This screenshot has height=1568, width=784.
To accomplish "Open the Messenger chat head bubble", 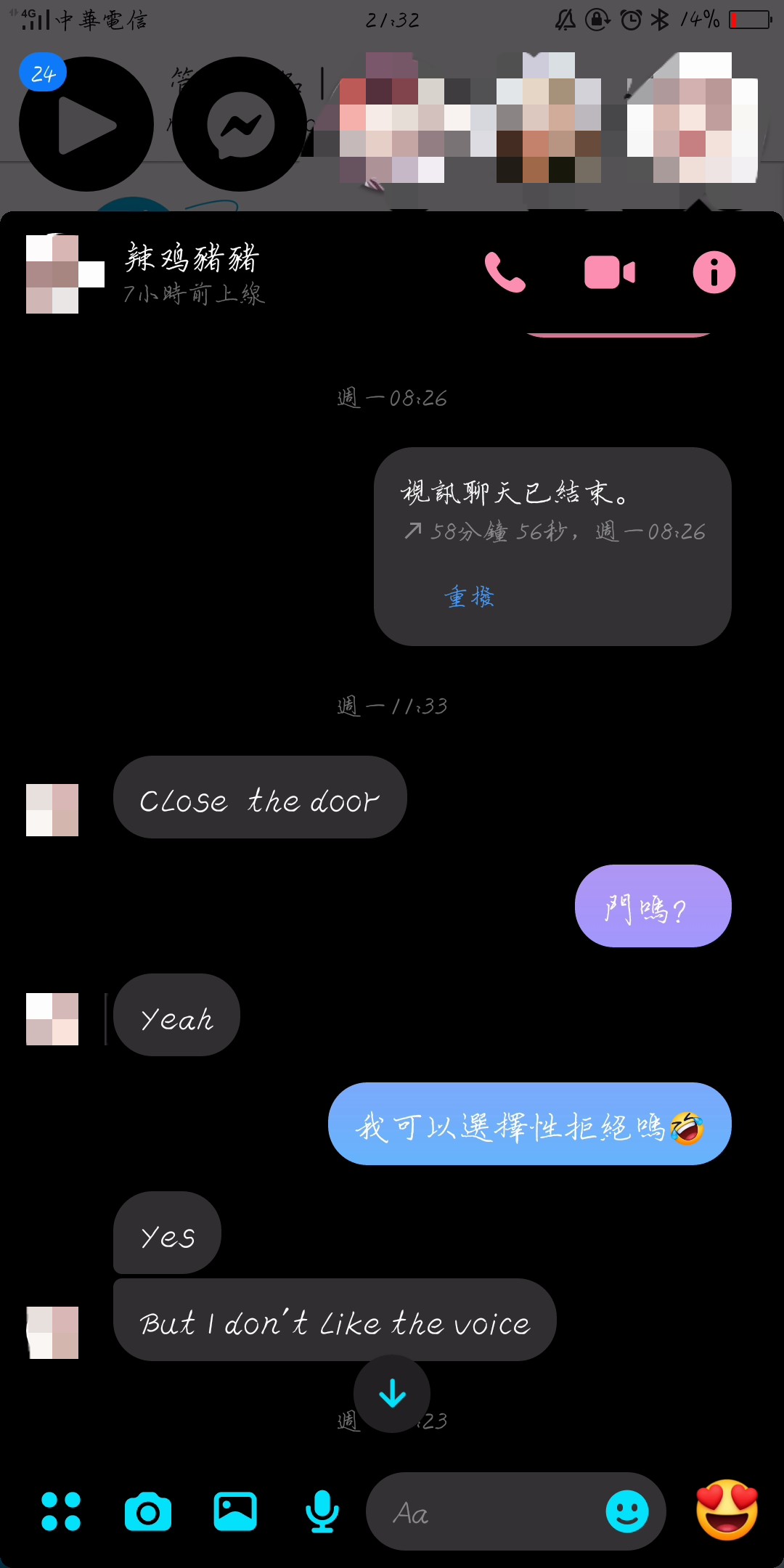I will [x=240, y=125].
